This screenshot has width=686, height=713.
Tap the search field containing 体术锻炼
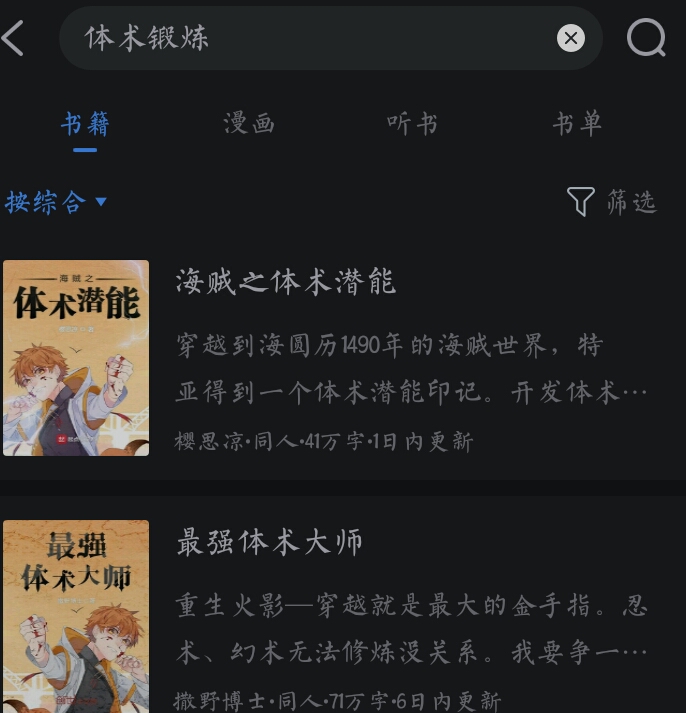click(300, 39)
